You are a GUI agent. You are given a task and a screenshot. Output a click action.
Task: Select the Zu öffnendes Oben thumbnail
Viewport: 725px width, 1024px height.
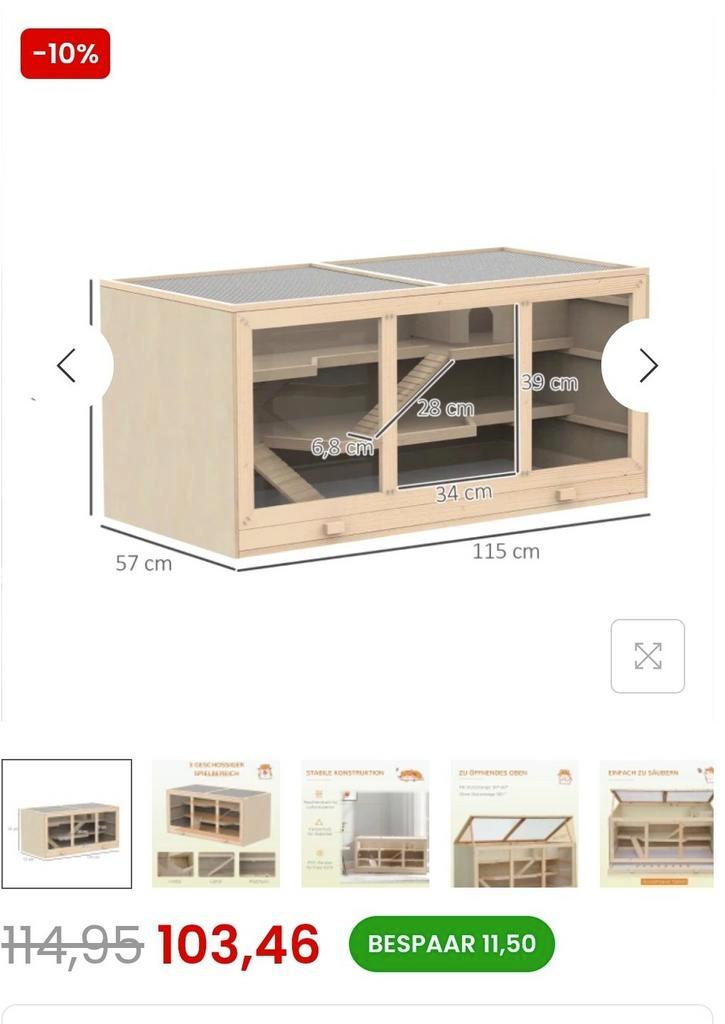(x=514, y=824)
